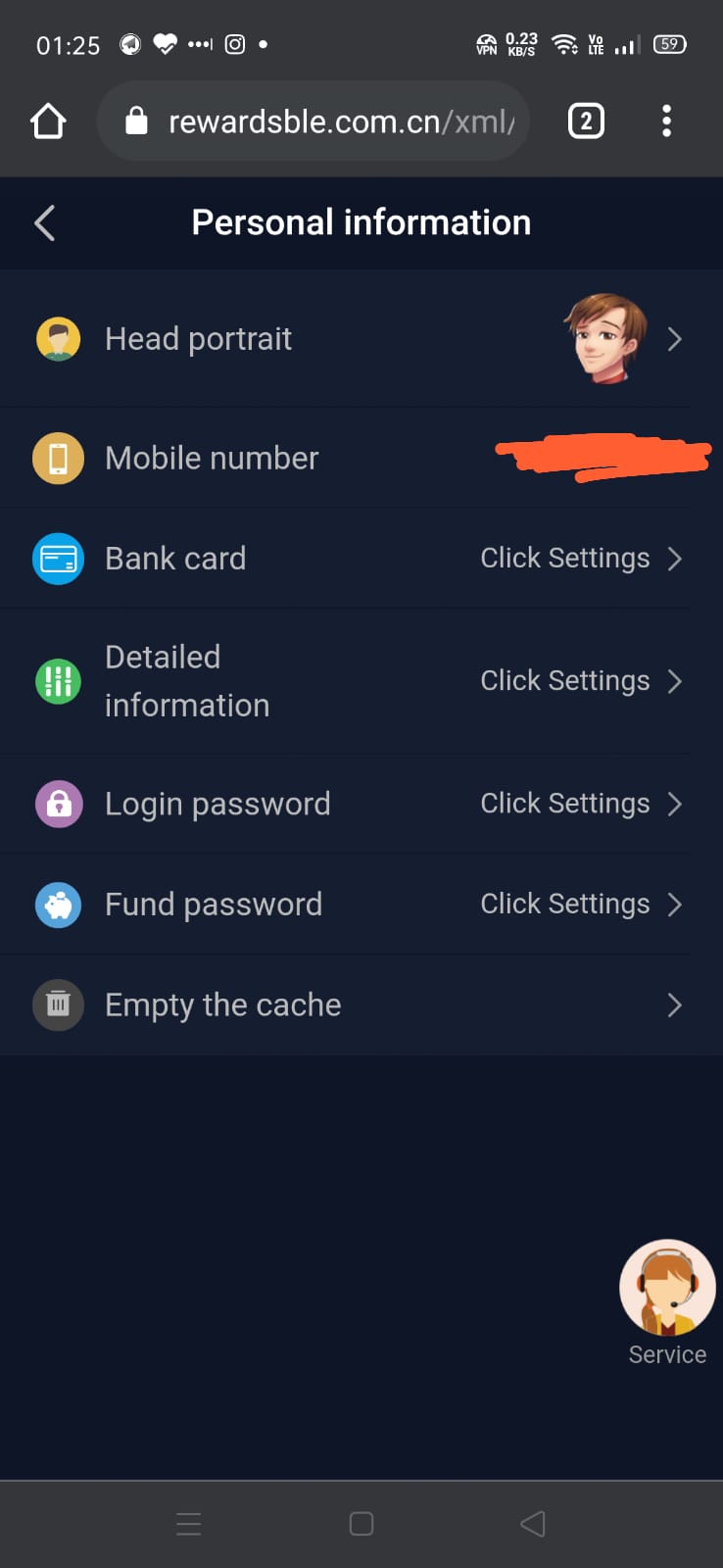Contact customer Service
Screen dimensions: 723x1568
pos(667,1290)
